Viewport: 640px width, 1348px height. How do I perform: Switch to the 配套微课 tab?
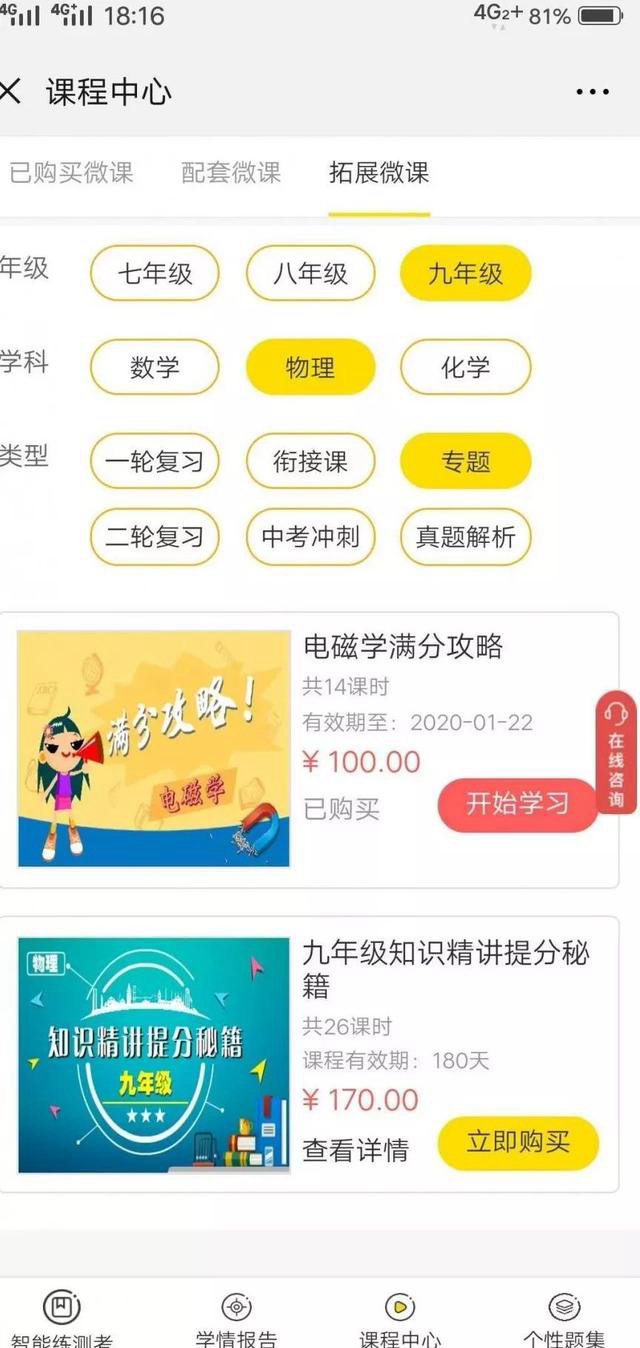pyautogui.click(x=231, y=172)
